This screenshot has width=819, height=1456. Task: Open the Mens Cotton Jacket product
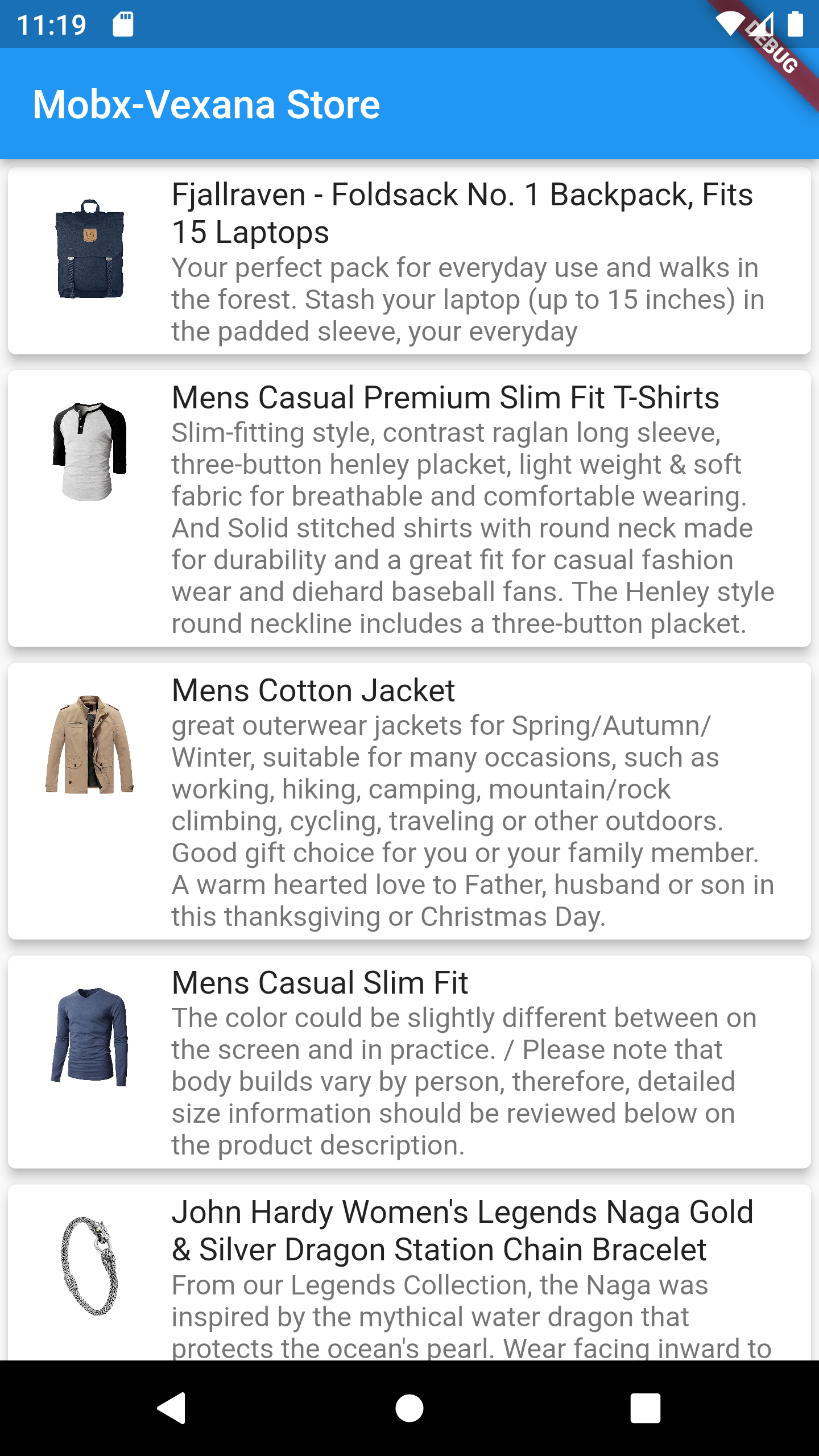409,801
